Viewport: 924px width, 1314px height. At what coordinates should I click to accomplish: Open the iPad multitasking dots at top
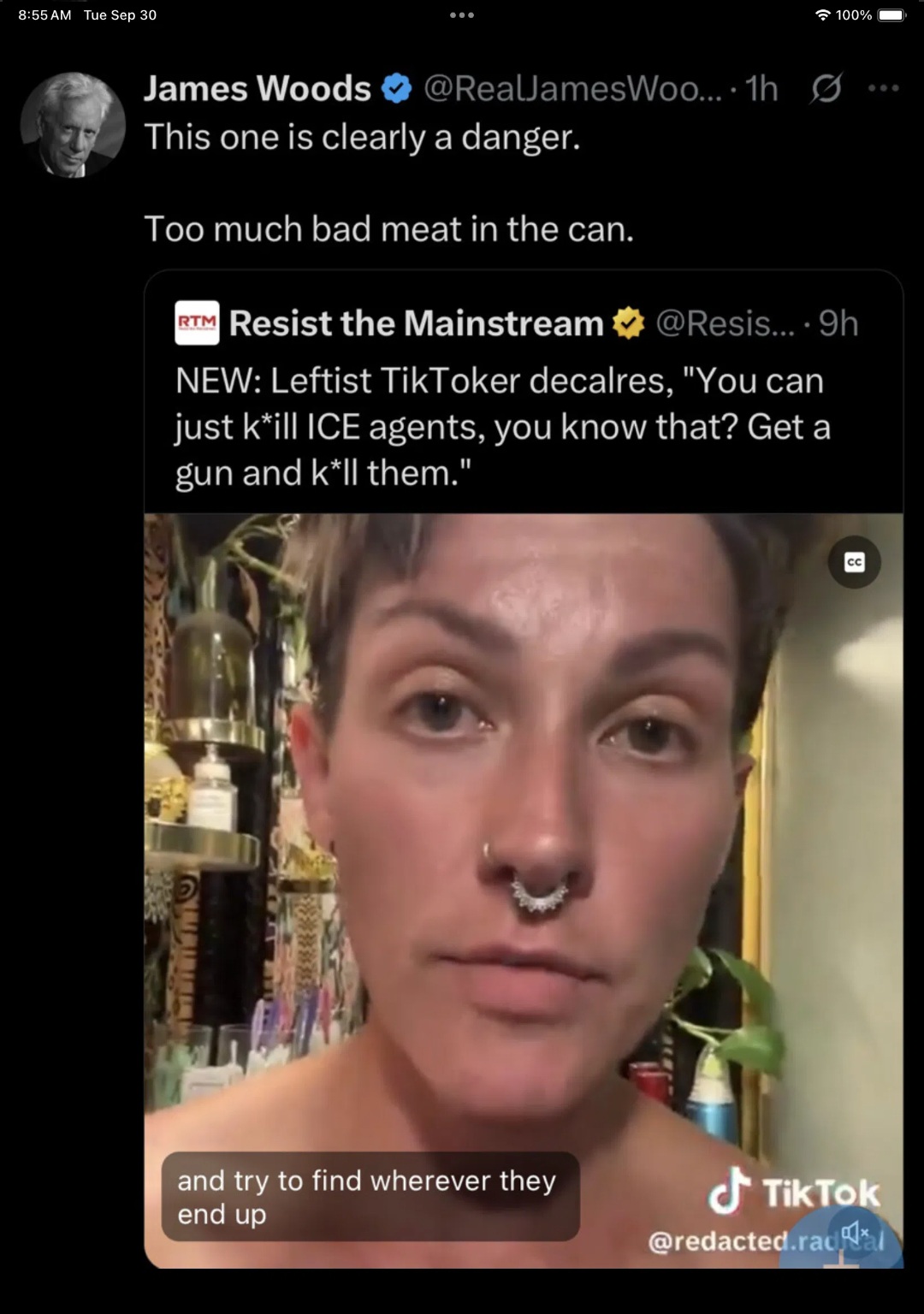[x=462, y=15]
